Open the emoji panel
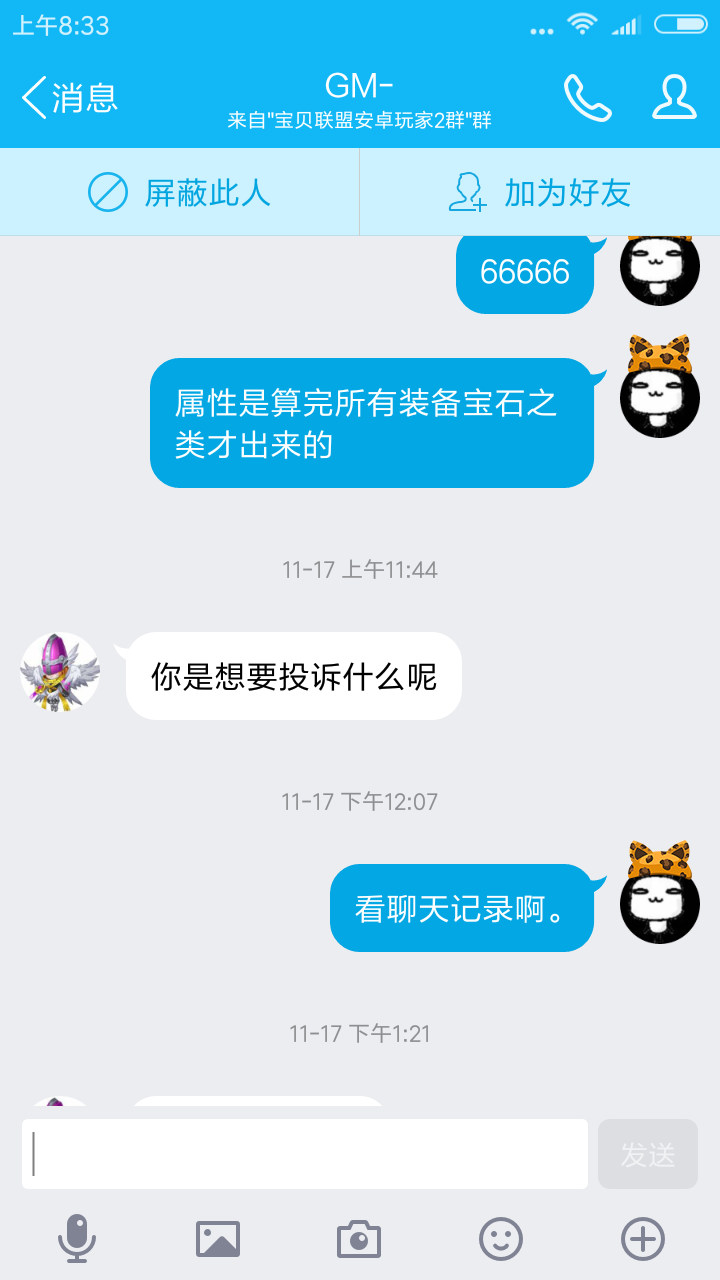The height and width of the screenshot is (1280, 720). pyautogui.click(x=501, y=1239)
